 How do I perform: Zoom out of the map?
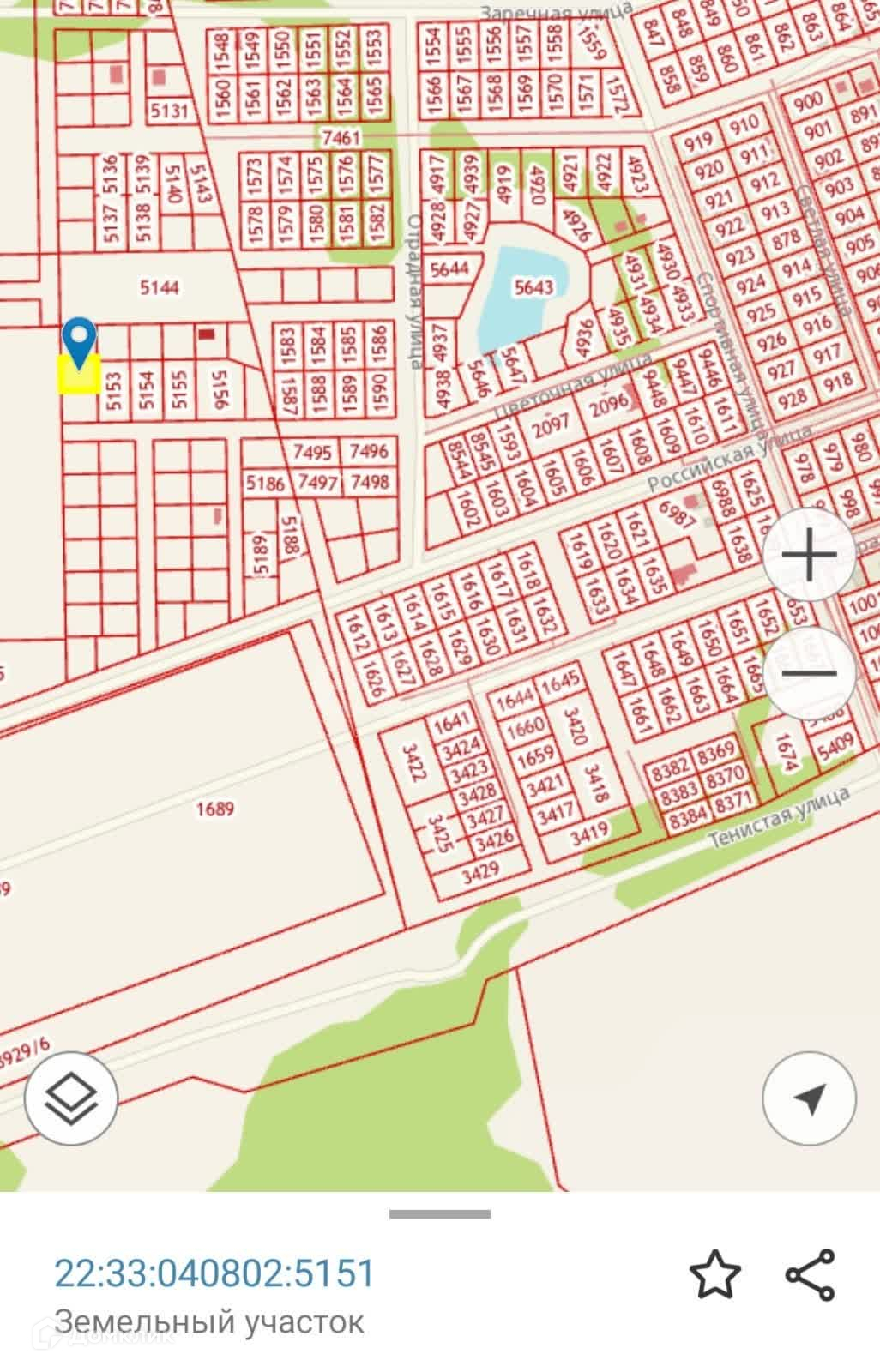(809, 672)
